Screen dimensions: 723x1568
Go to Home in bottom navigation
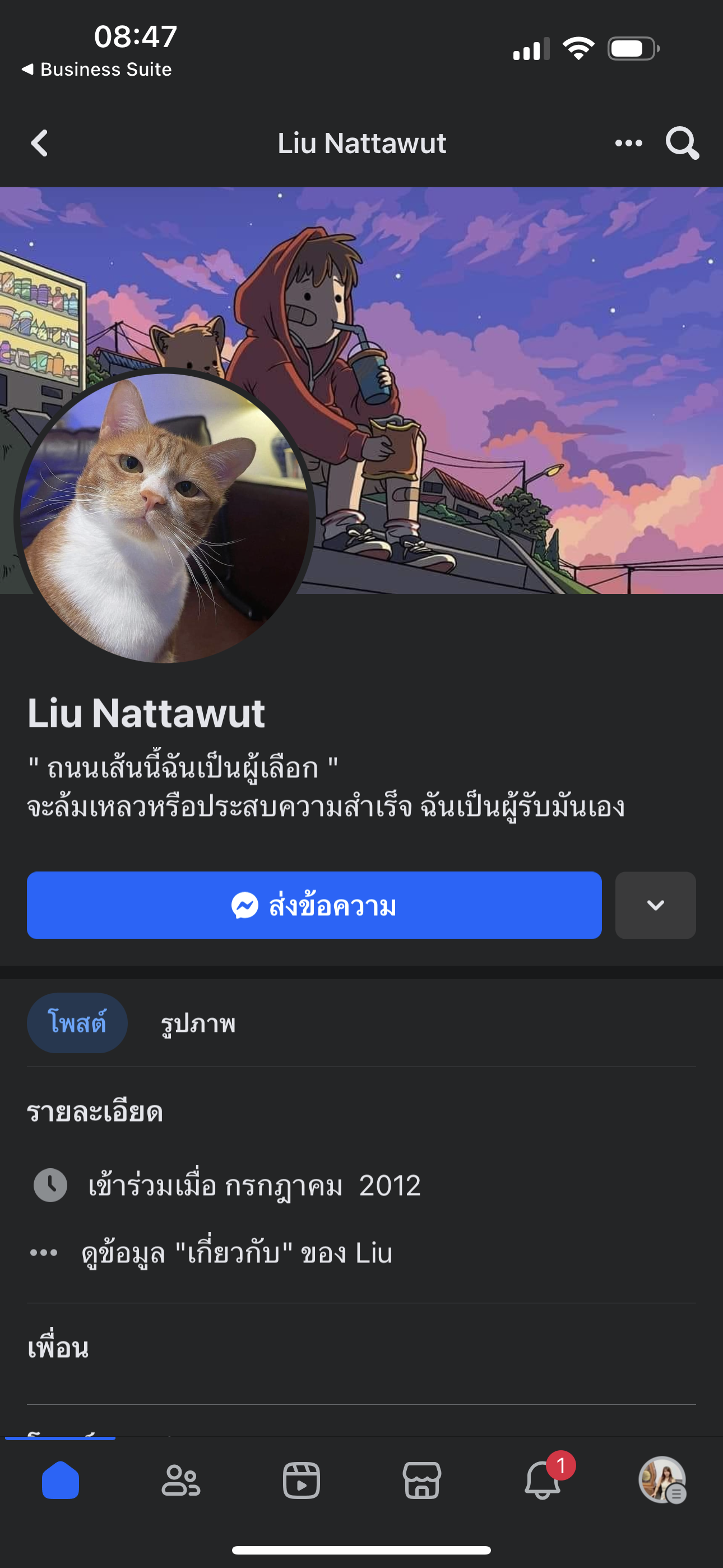click(x=61, y=1480)
